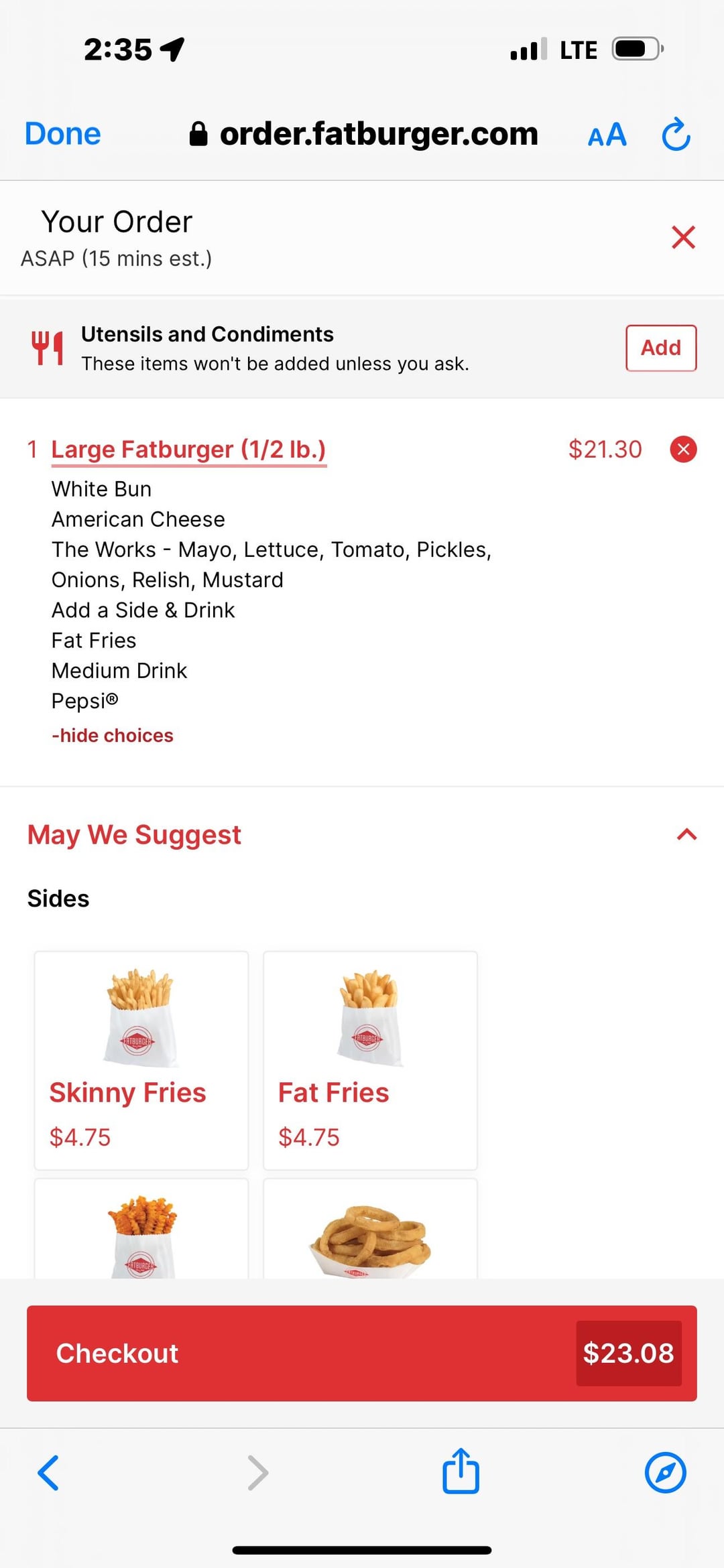
Task: Tap the order.fatburger.com address bar
Action: (x=364, y=134)
